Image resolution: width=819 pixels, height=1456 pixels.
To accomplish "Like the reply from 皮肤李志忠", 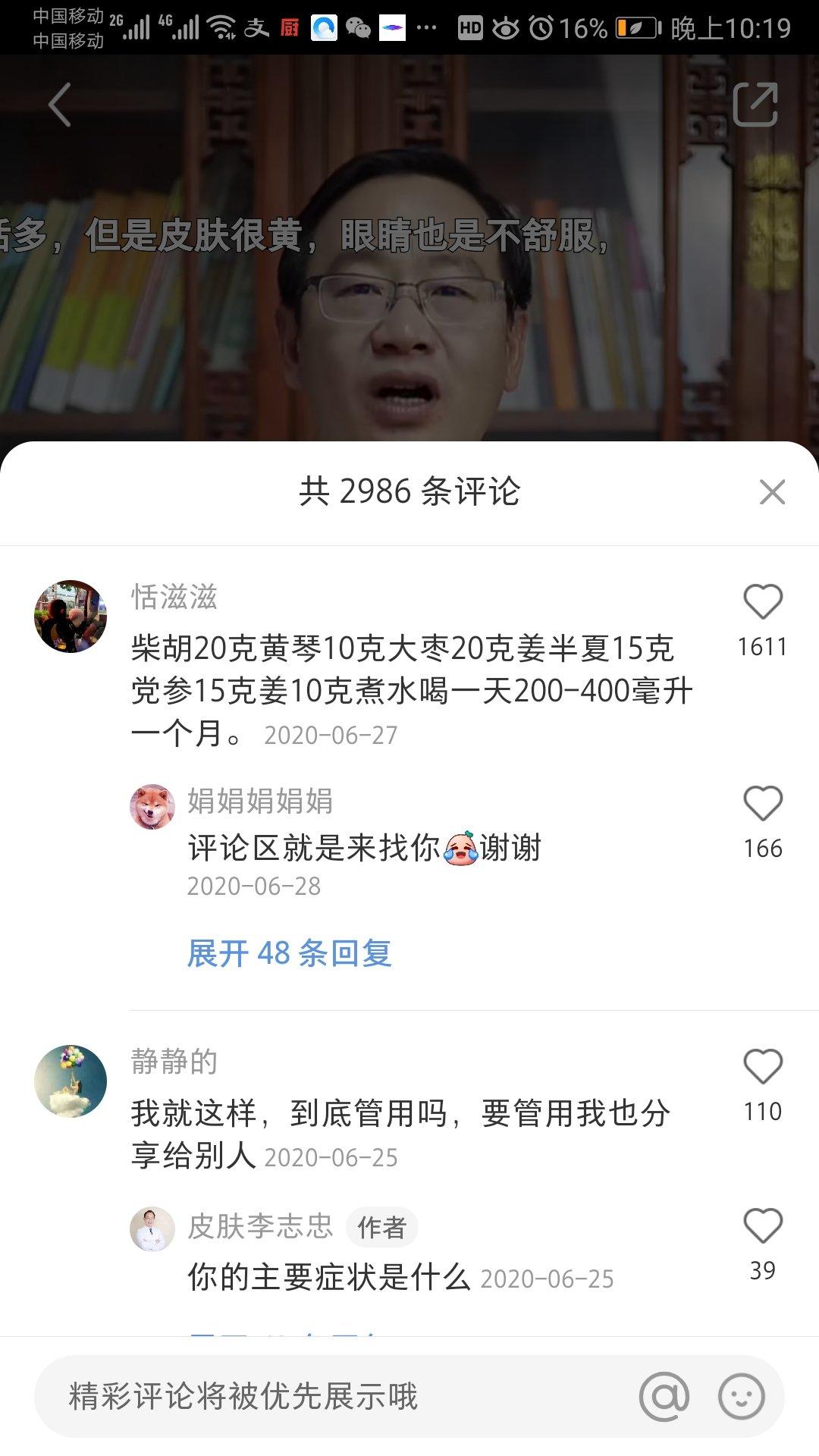I will point(762,1226).
